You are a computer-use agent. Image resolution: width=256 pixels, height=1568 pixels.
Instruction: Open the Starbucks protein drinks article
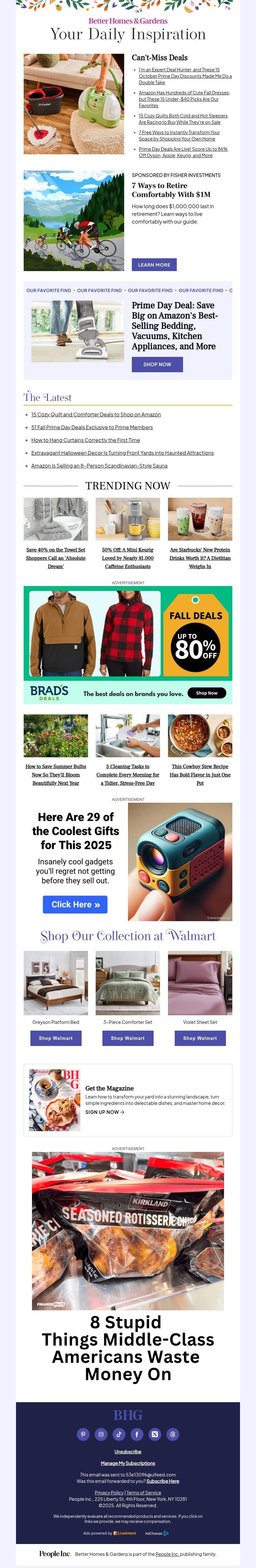pyautogui.click(x=199, y=558)
